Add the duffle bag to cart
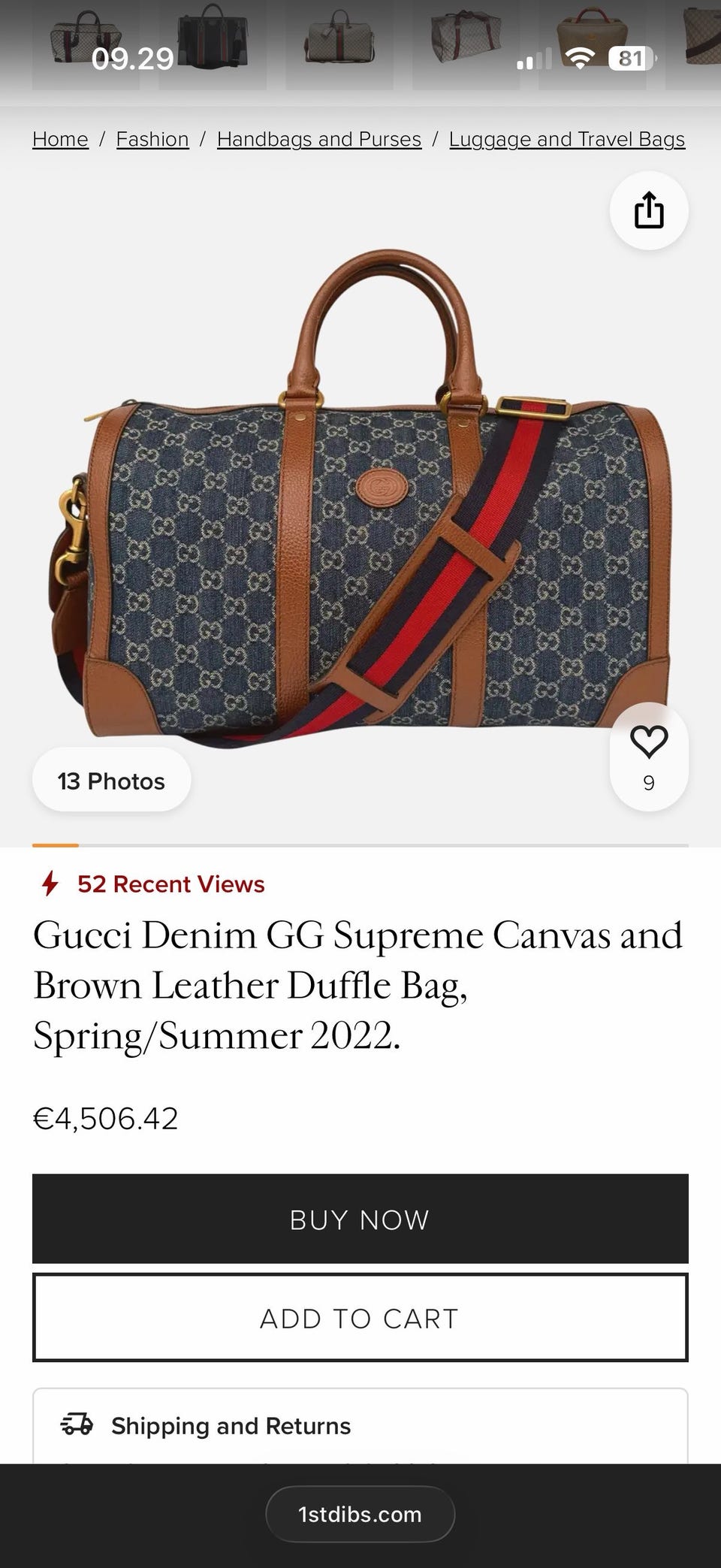Screen dimensions: 721x1568 coord(360,1318)
